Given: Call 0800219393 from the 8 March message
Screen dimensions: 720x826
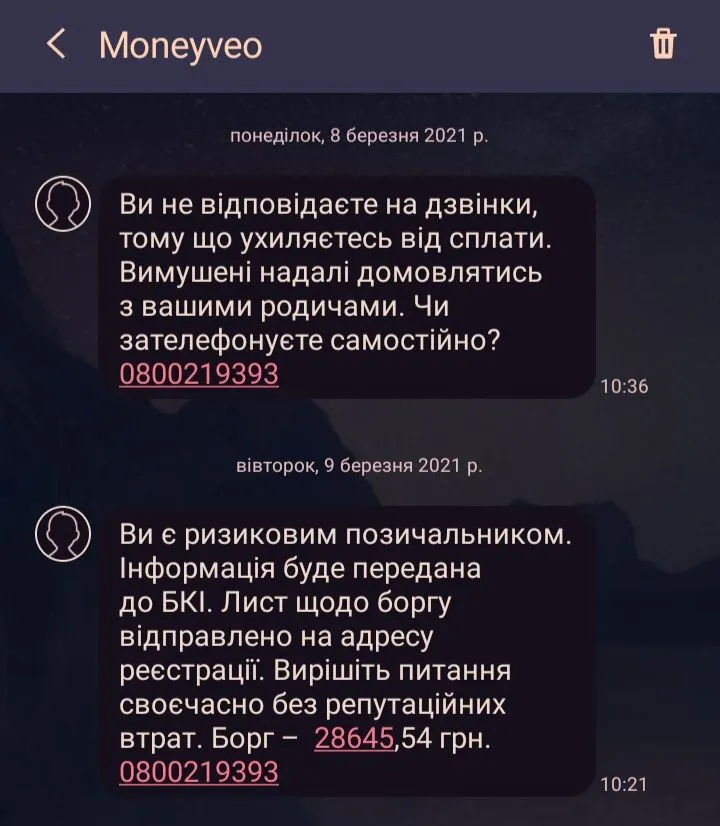Looking at the screenshot, I should [198, 374].
